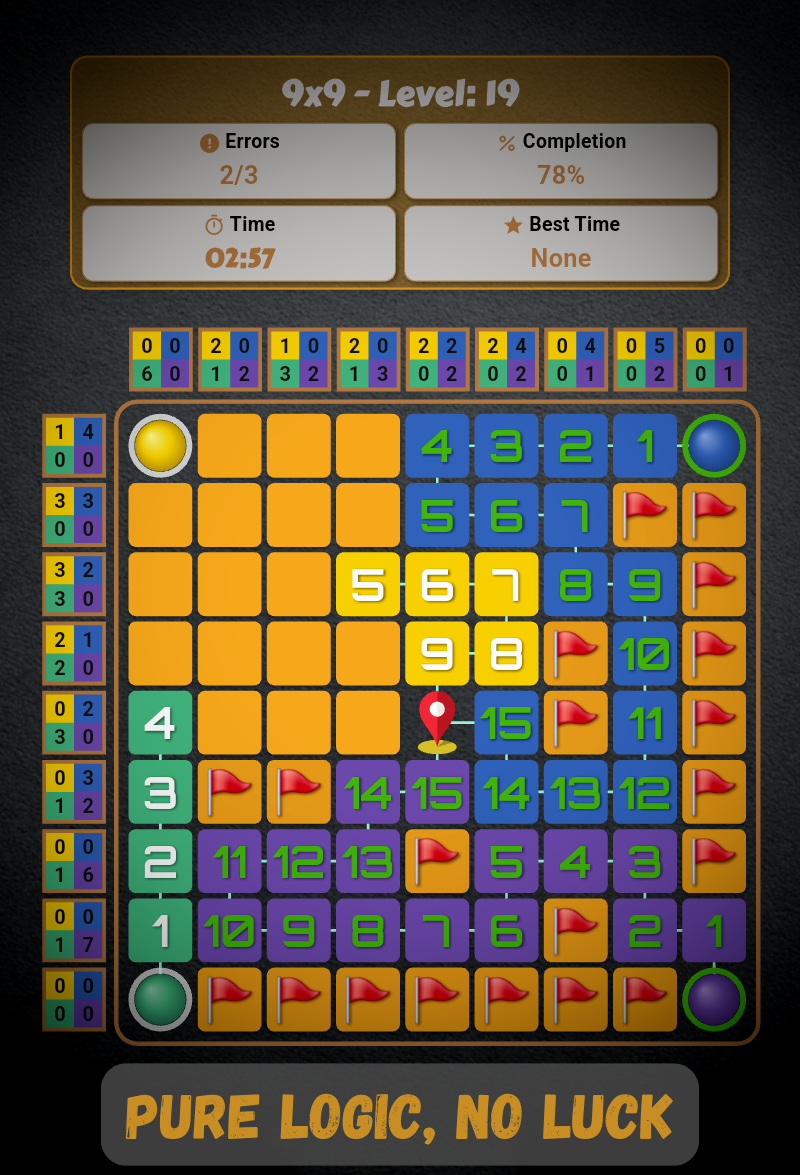Tap the yellow cell numbered 5
This screenshot has height=1175, width=800.
coord(368,584)
